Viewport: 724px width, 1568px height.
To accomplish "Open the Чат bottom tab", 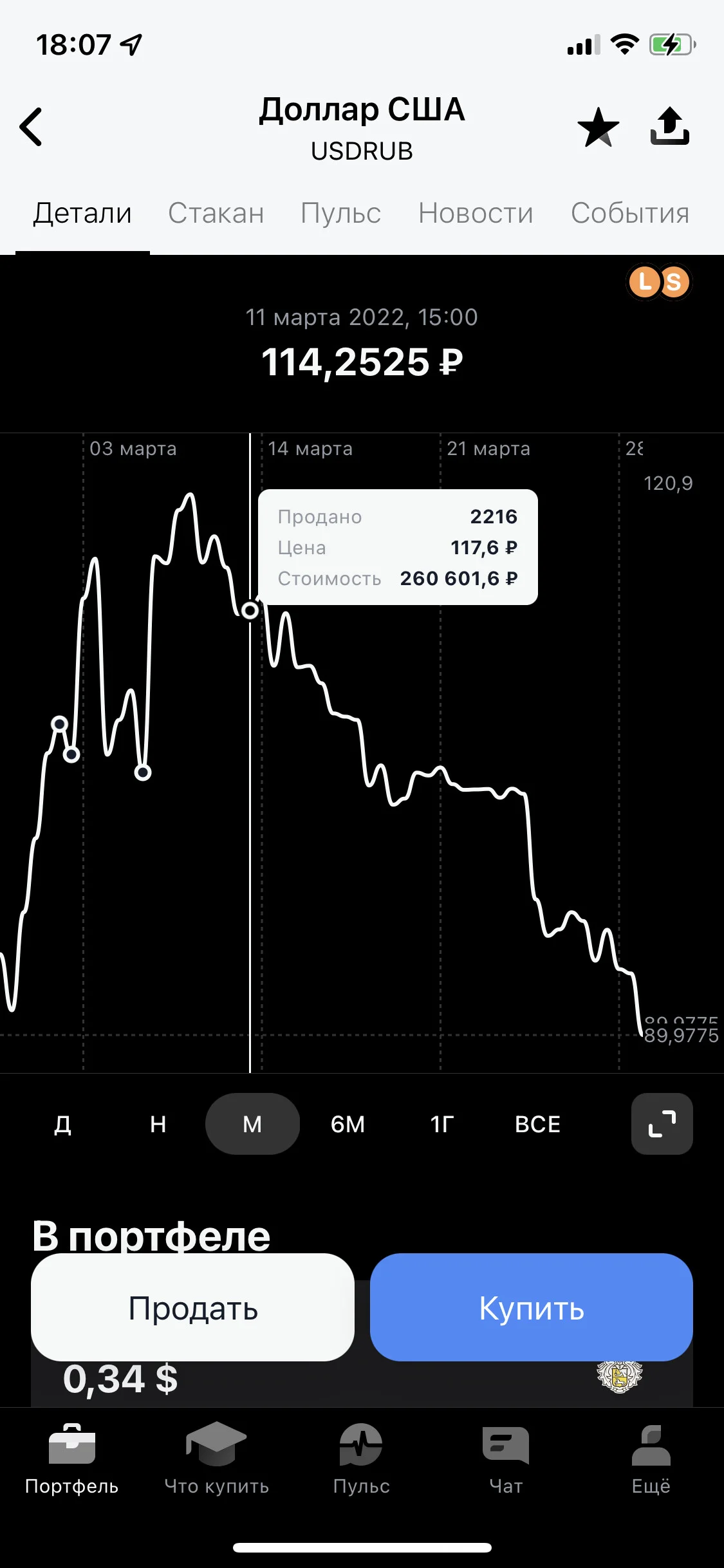I will pos(506,1459).
